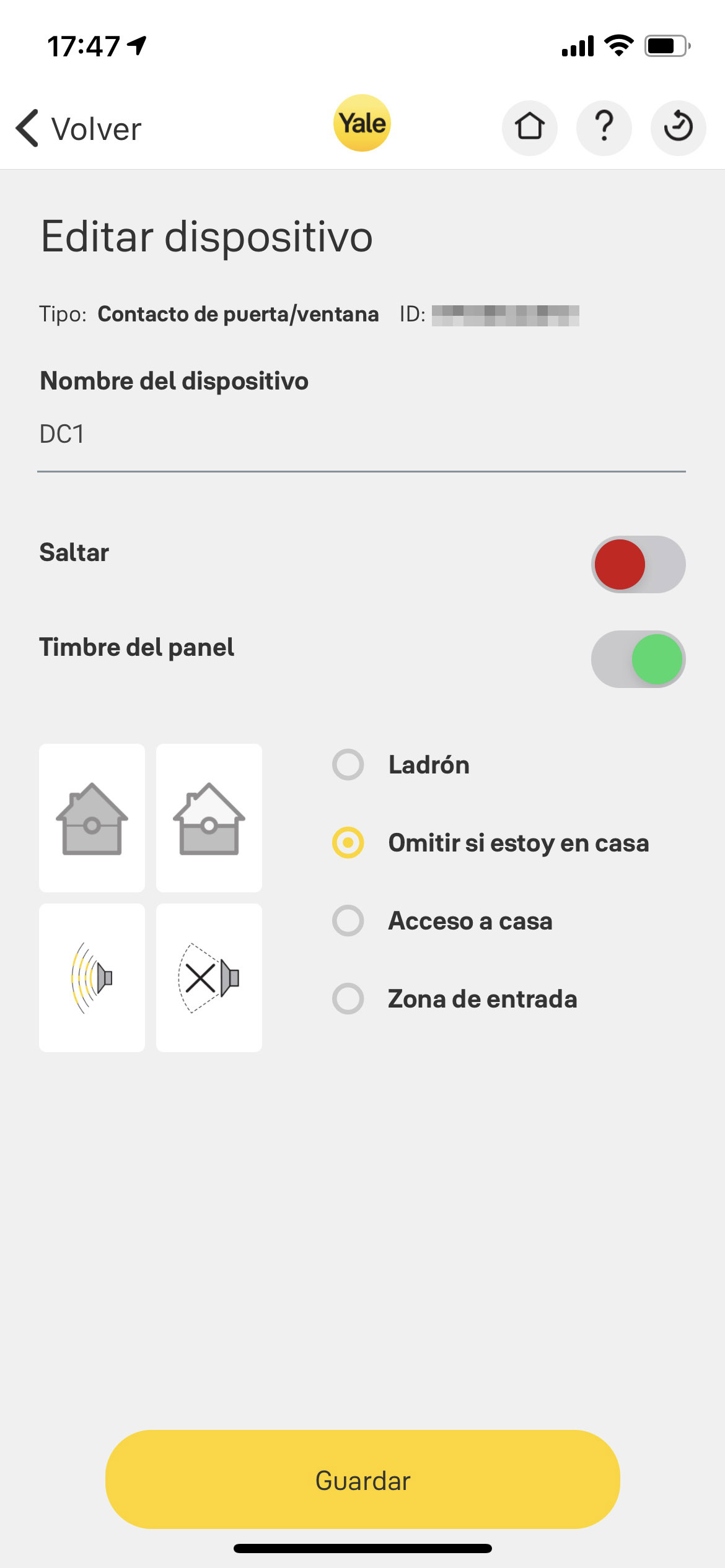The image size is (725, 1568).
Task: Turn off Timbre del panel switch
Action: [x=638, y=659]
